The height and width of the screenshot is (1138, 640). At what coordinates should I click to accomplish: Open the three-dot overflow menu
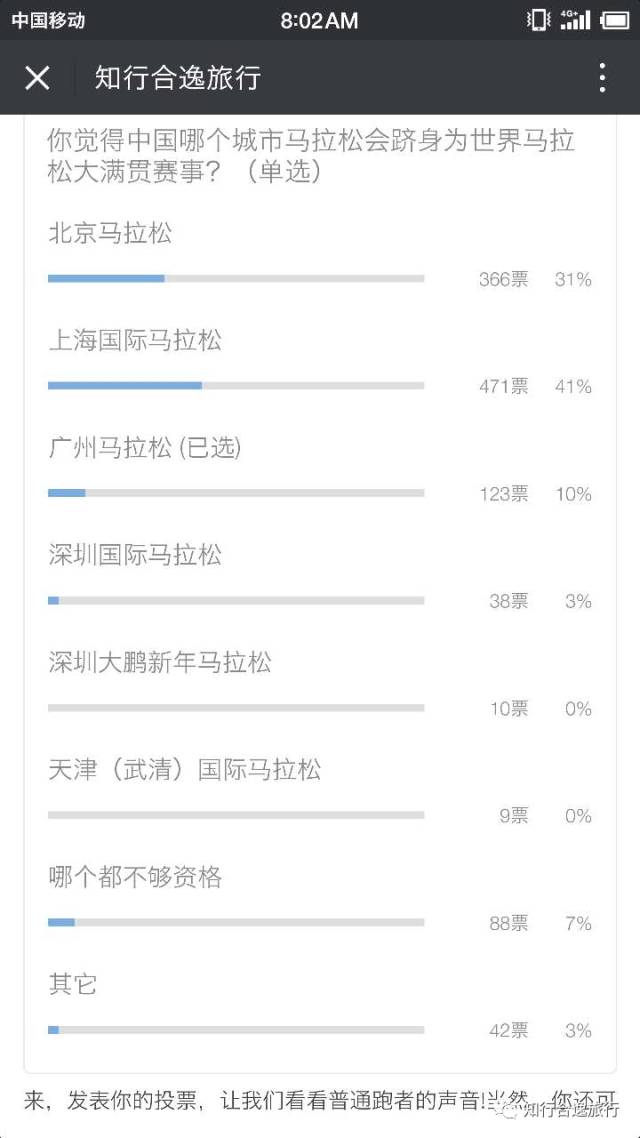point(602,78)
